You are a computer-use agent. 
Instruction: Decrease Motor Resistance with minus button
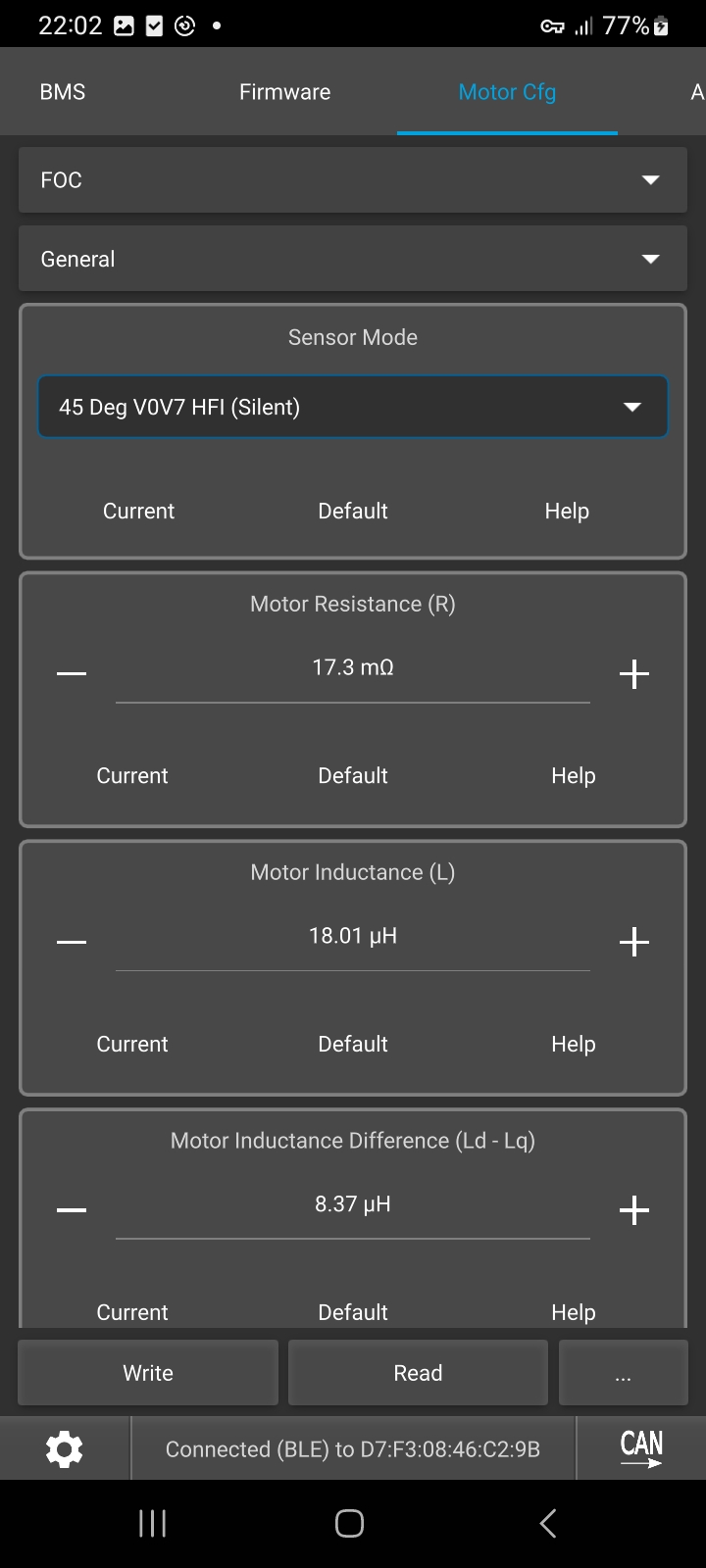point(72,673)
